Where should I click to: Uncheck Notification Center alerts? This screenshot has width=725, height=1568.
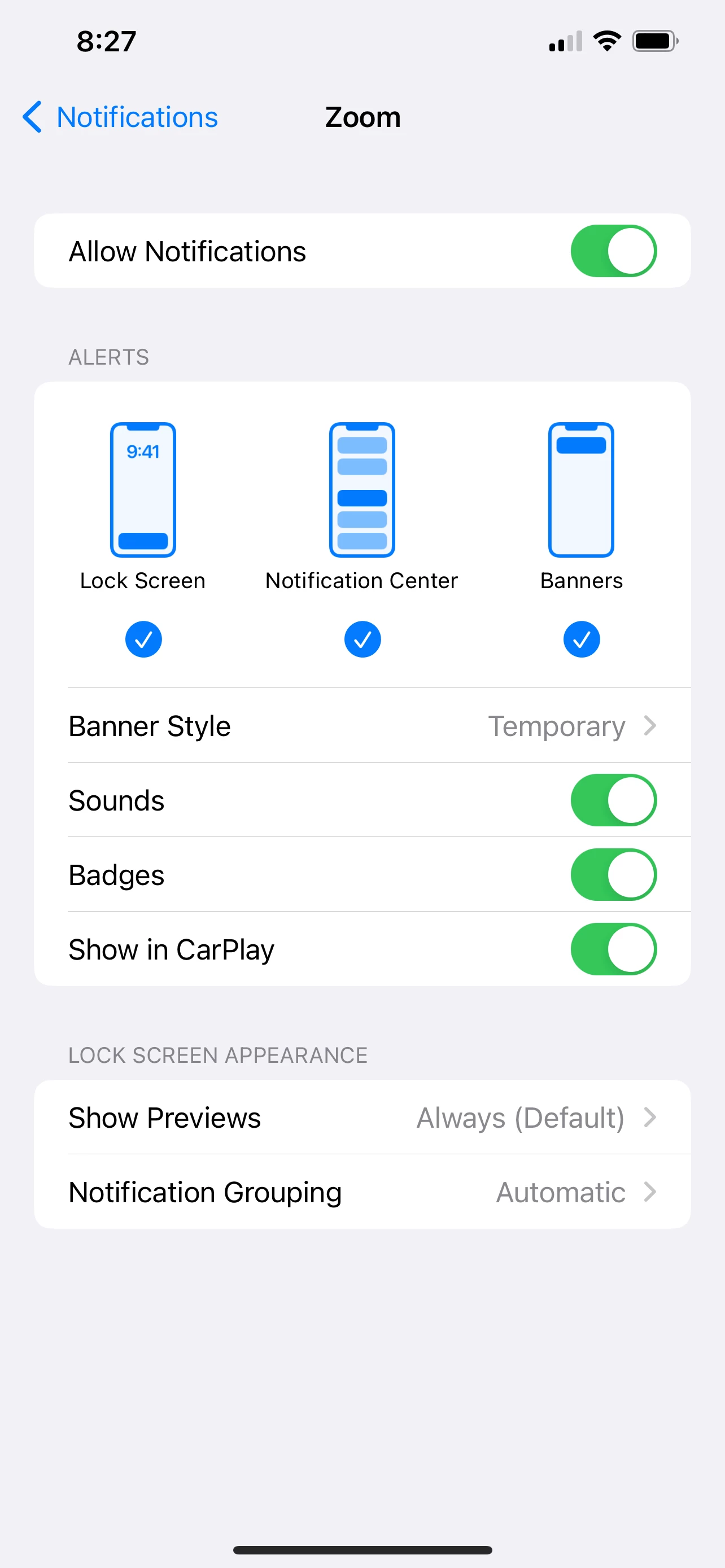tap(362, 639)
